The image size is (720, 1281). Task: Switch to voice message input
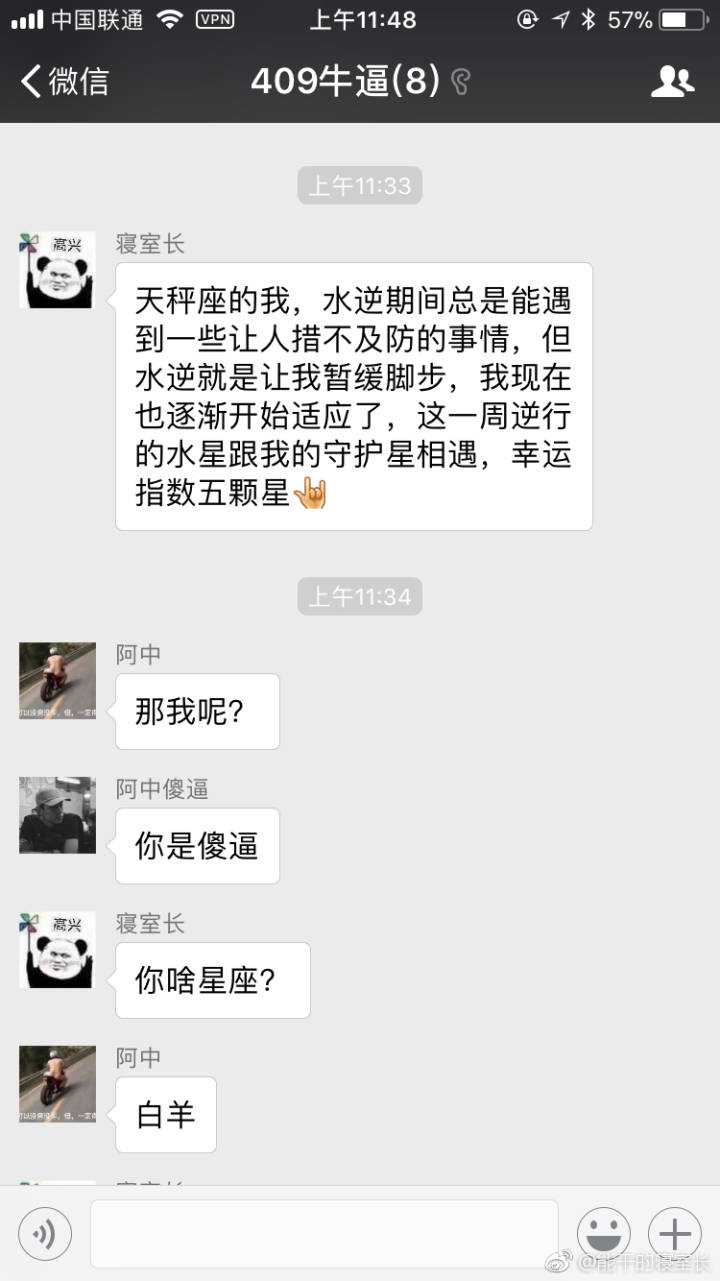(x=45, y=1233)
